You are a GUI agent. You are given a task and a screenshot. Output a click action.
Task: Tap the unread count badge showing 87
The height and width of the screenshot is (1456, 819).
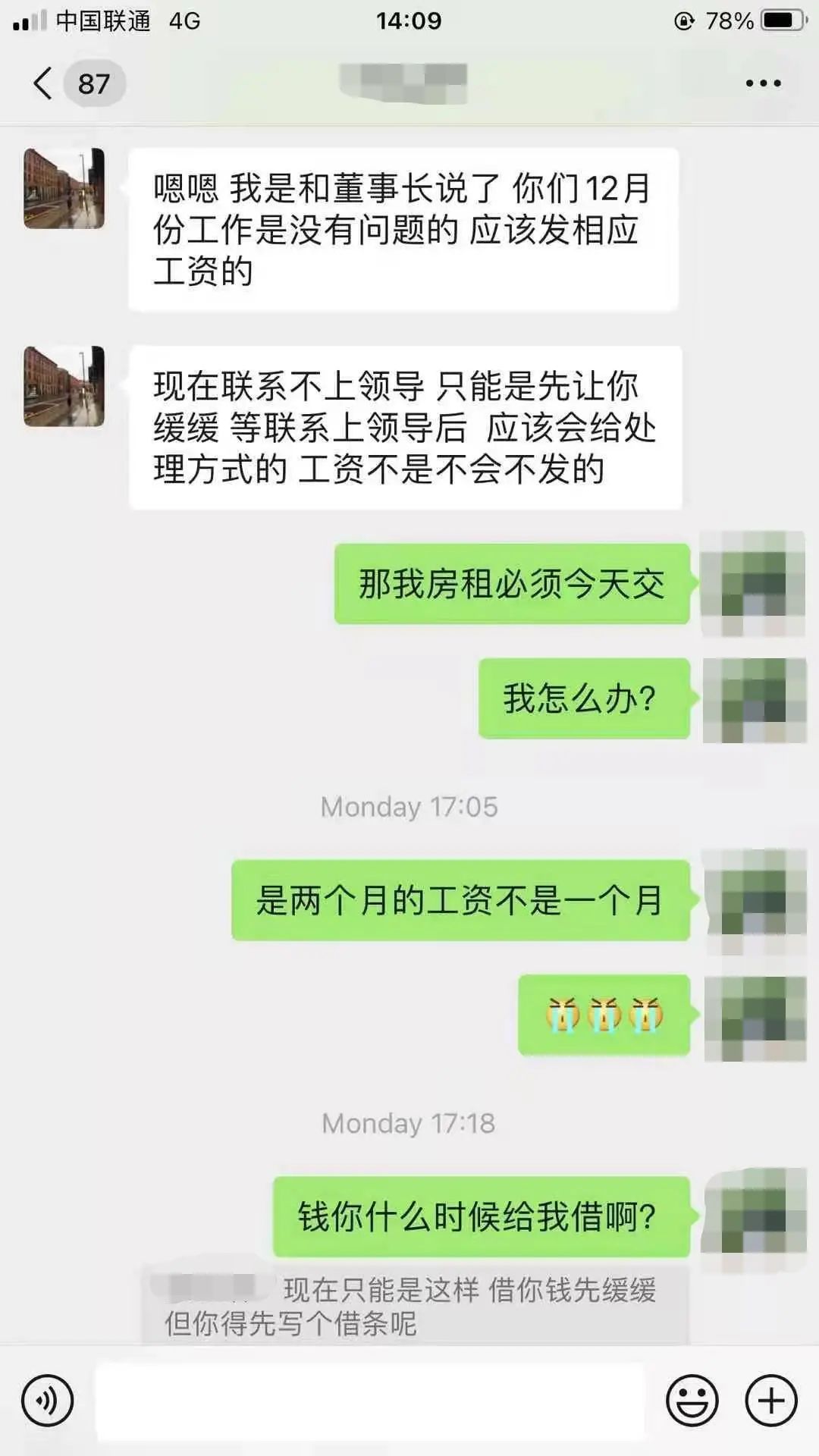[x=91, y=83]
